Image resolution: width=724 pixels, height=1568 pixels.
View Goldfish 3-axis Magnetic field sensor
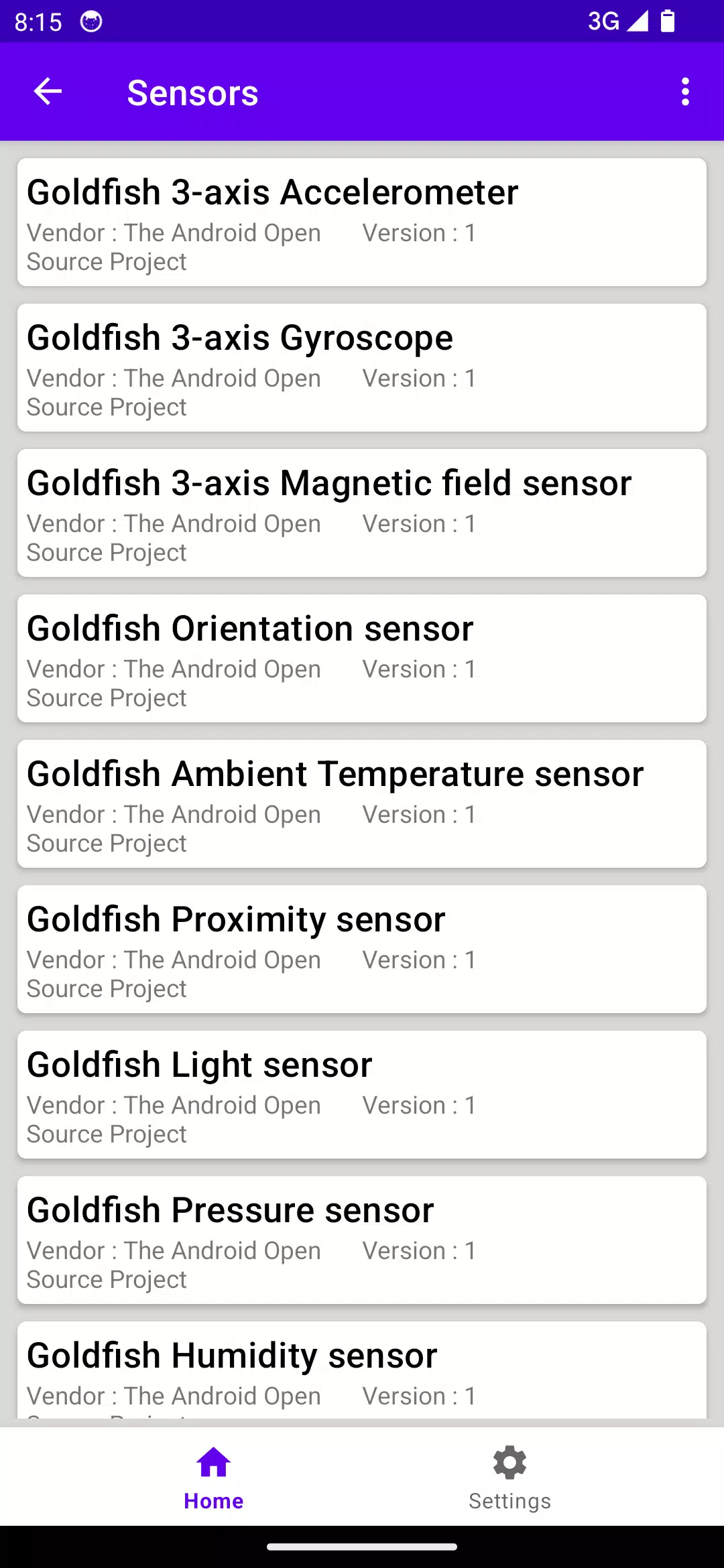[362, 513]
